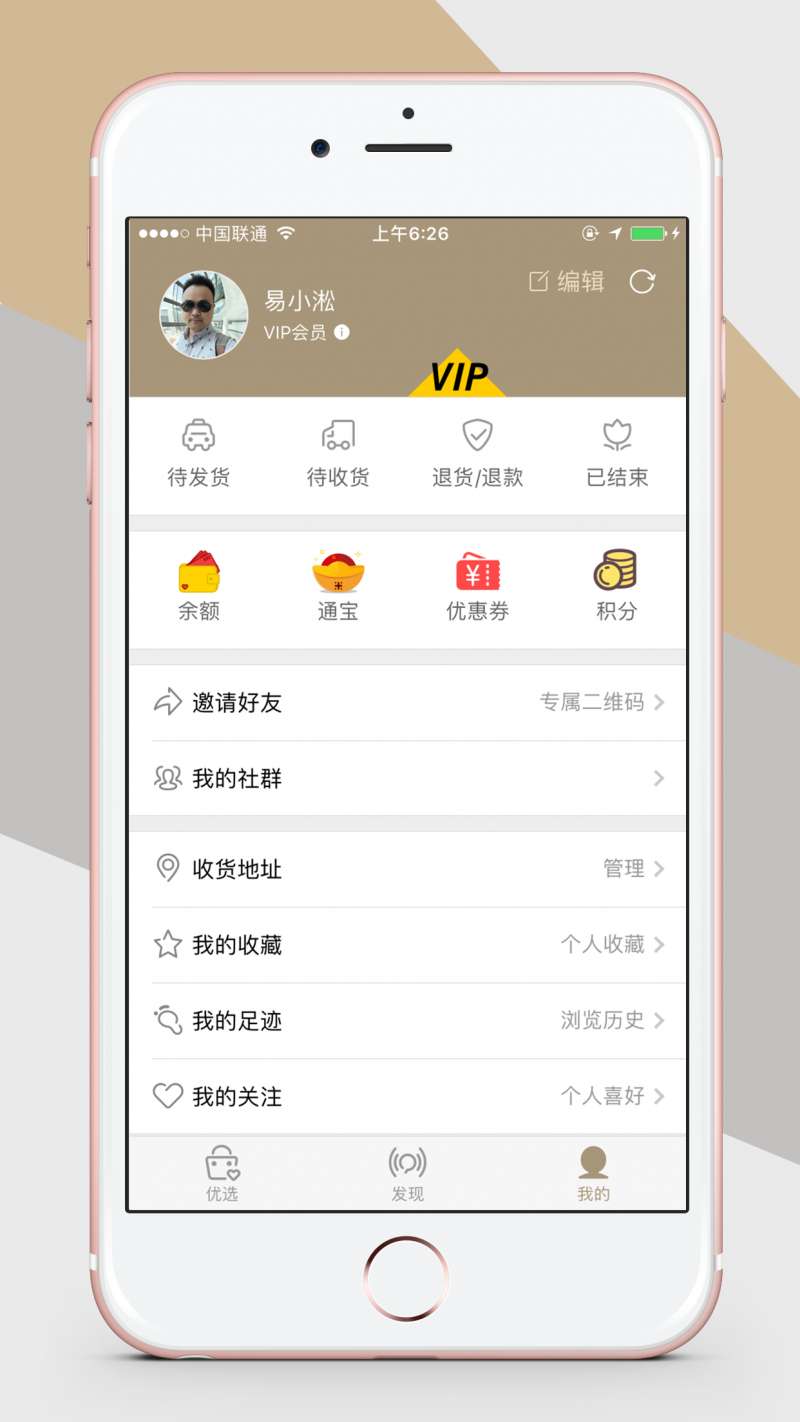
Task: View 待发货 pending shipment orders
Action: coord(198,454)
